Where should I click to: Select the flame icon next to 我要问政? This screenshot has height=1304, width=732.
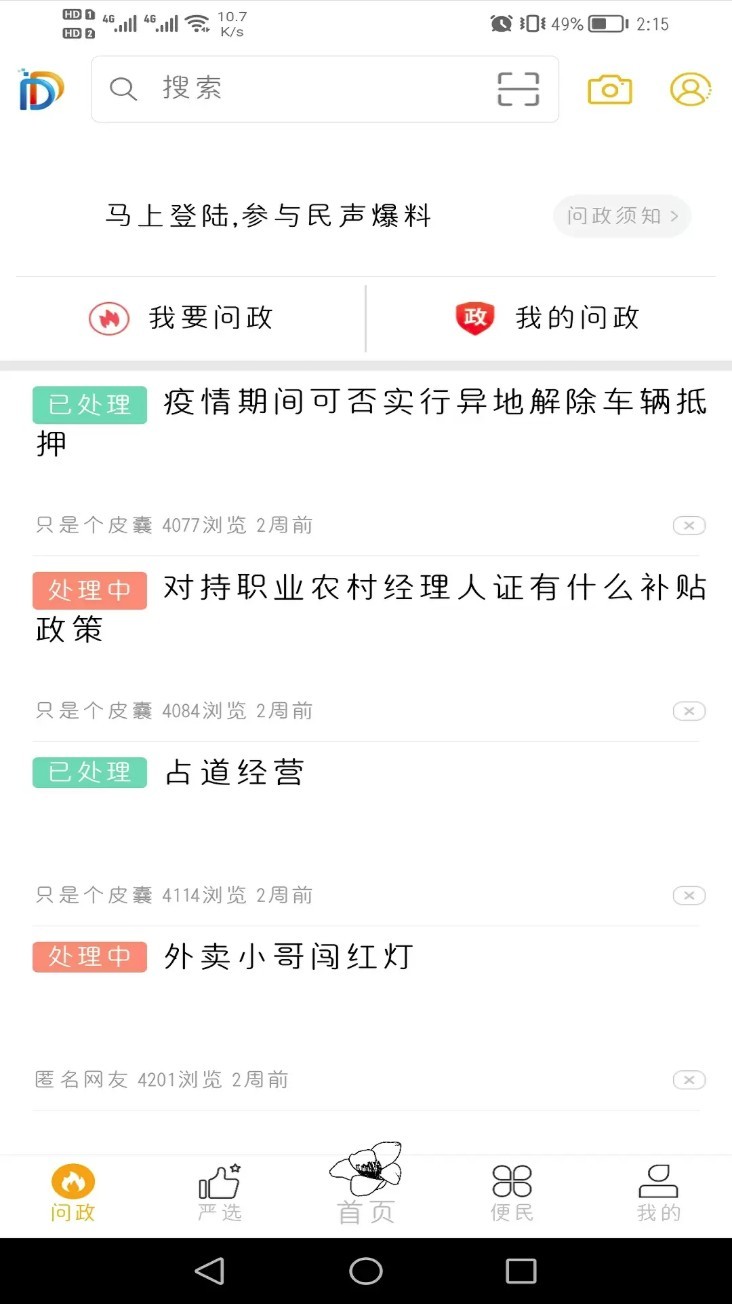pyautogui.click(x=108, y=317)
